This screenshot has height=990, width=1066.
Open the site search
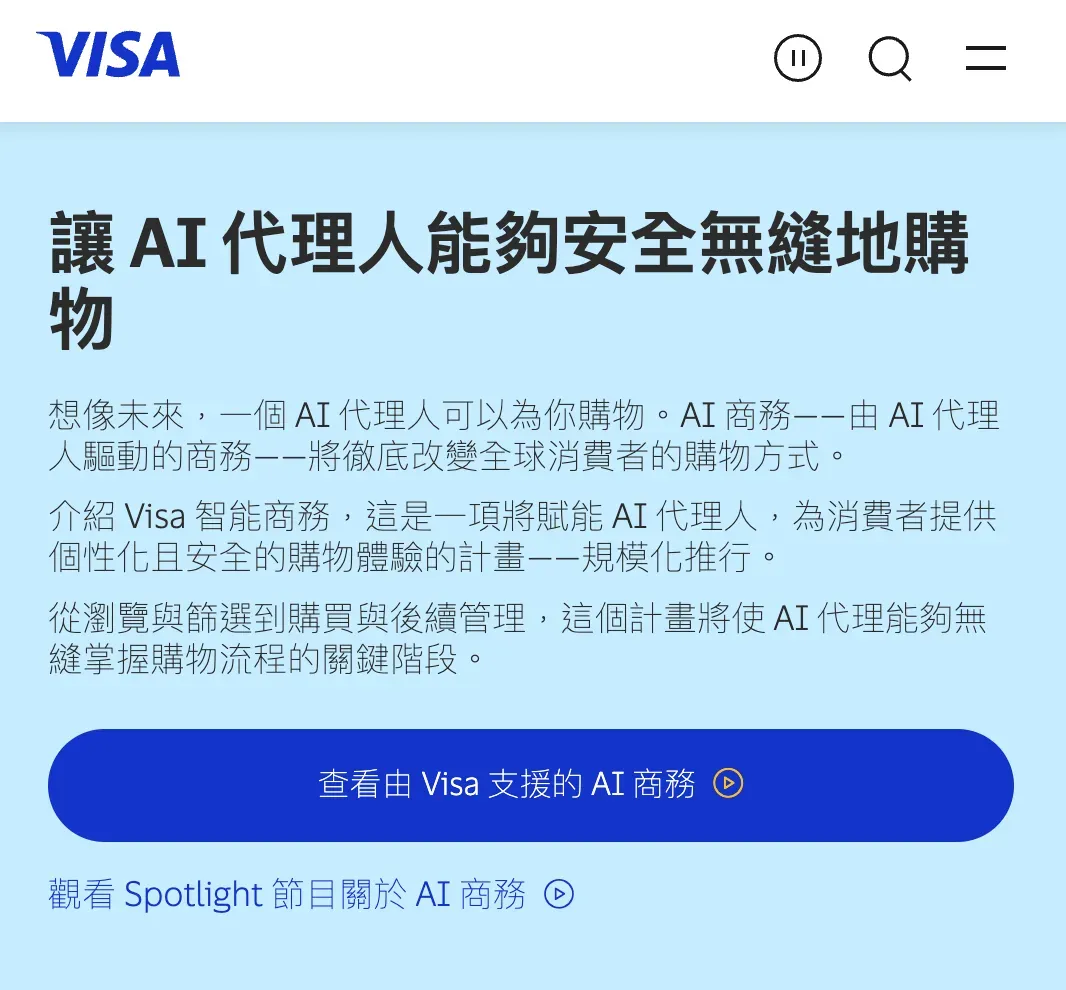click(x=889, y=58)
